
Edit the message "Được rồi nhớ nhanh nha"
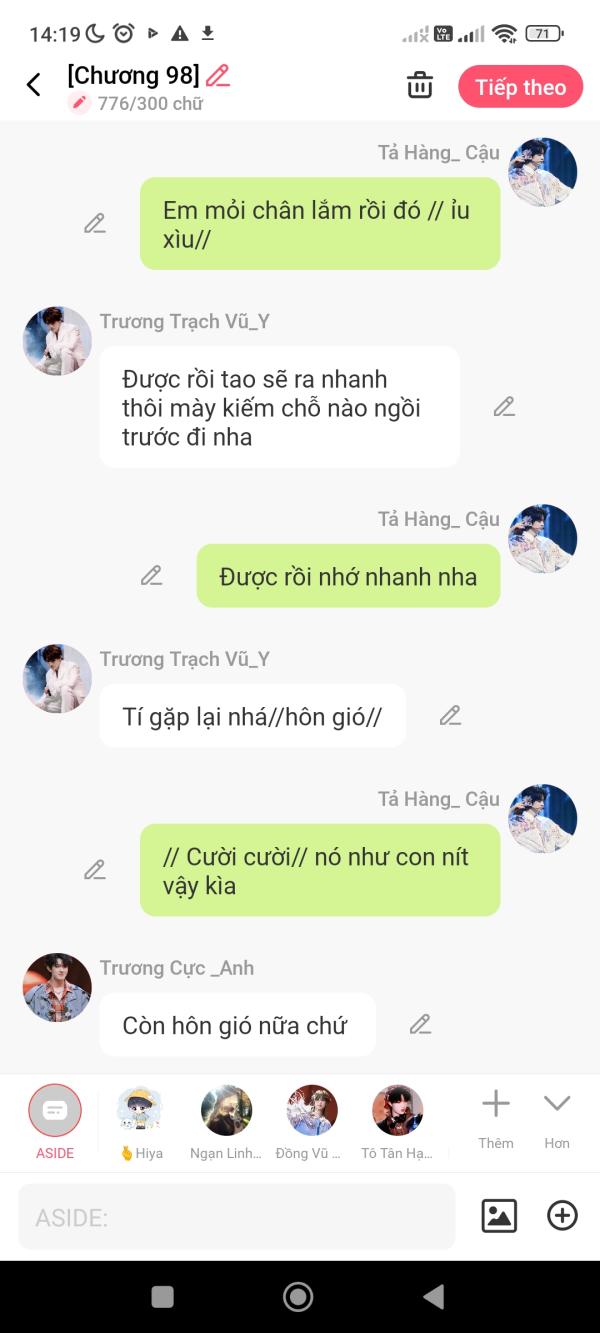[x=151, y=576]
